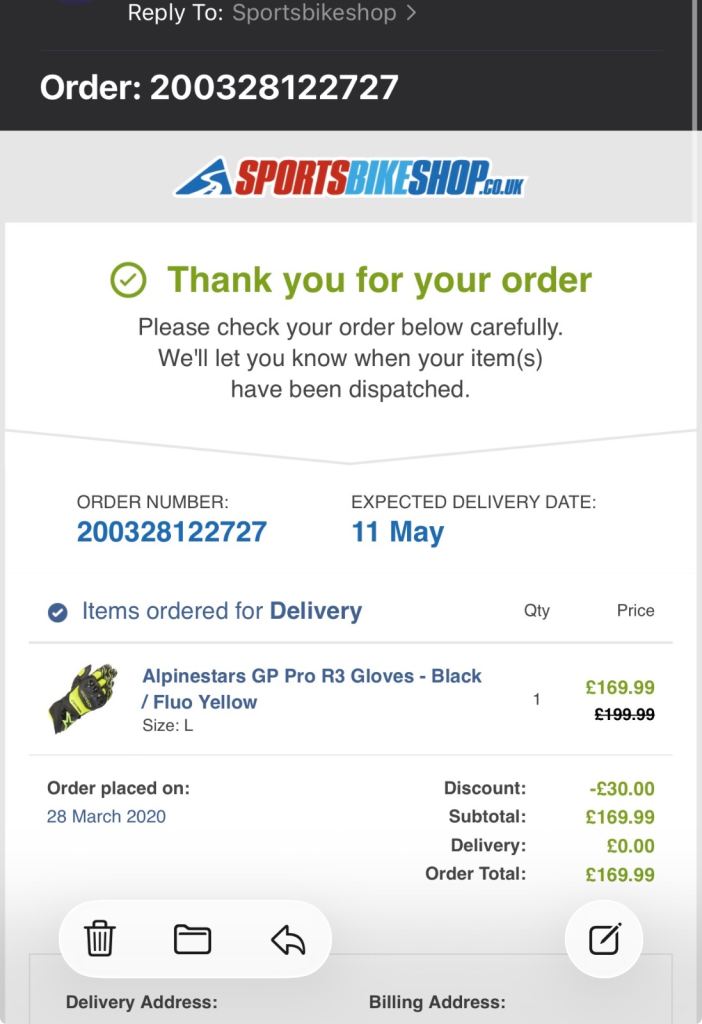Image resolution: width=702 pixels, height=1024 pixels.
Task: Tap the 11 May delivery date link
Action: point(397,531)
